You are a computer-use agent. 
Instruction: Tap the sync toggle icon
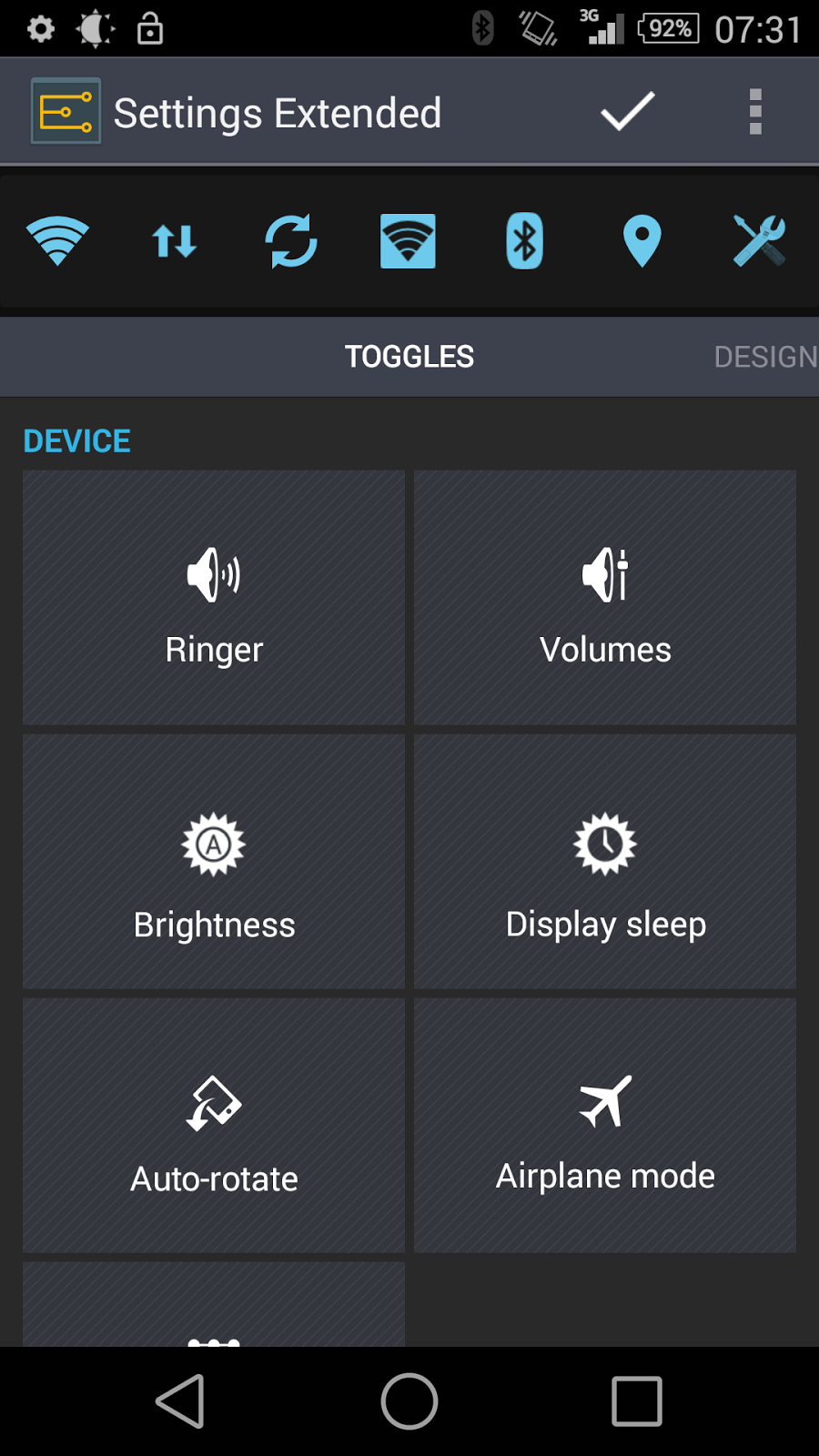(291, 241)
